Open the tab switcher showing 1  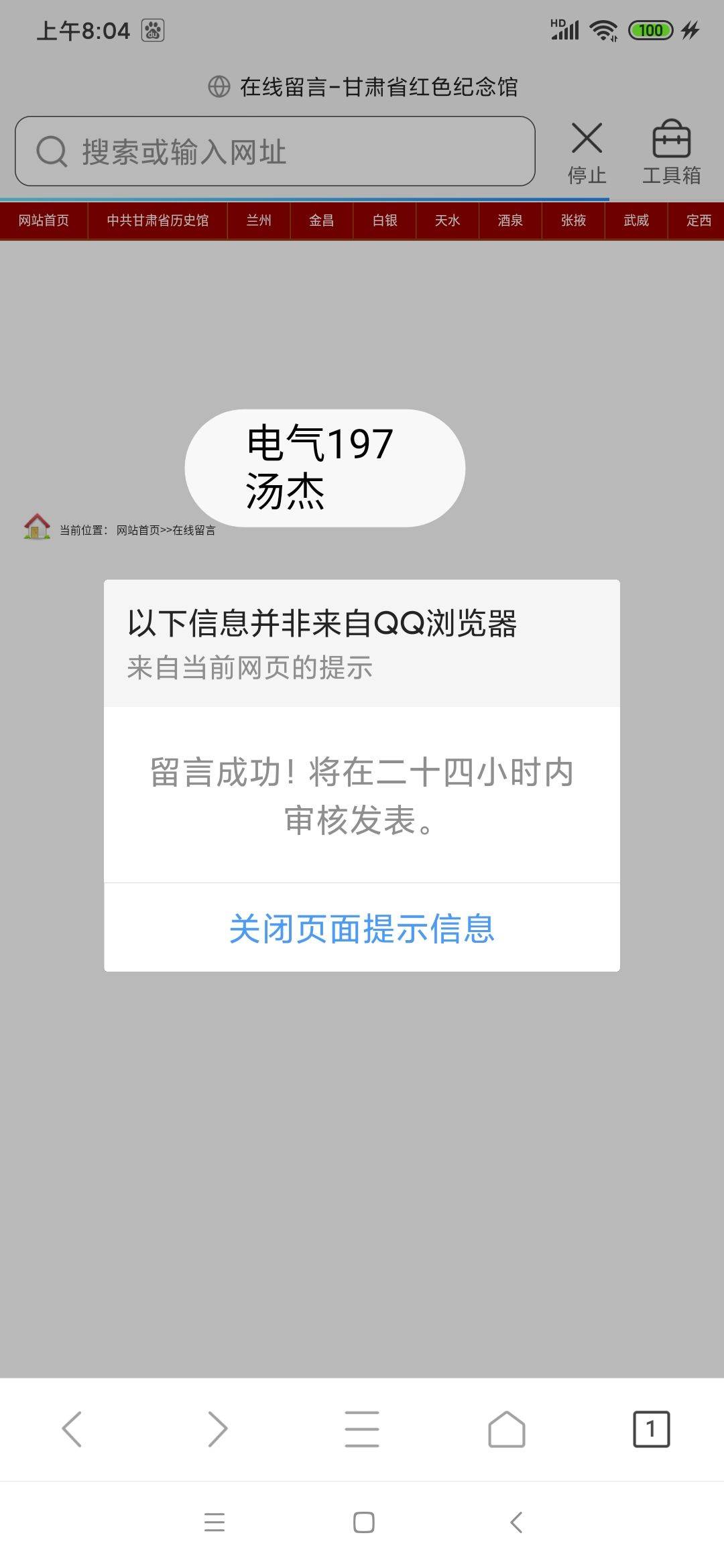pos(651,1429)
